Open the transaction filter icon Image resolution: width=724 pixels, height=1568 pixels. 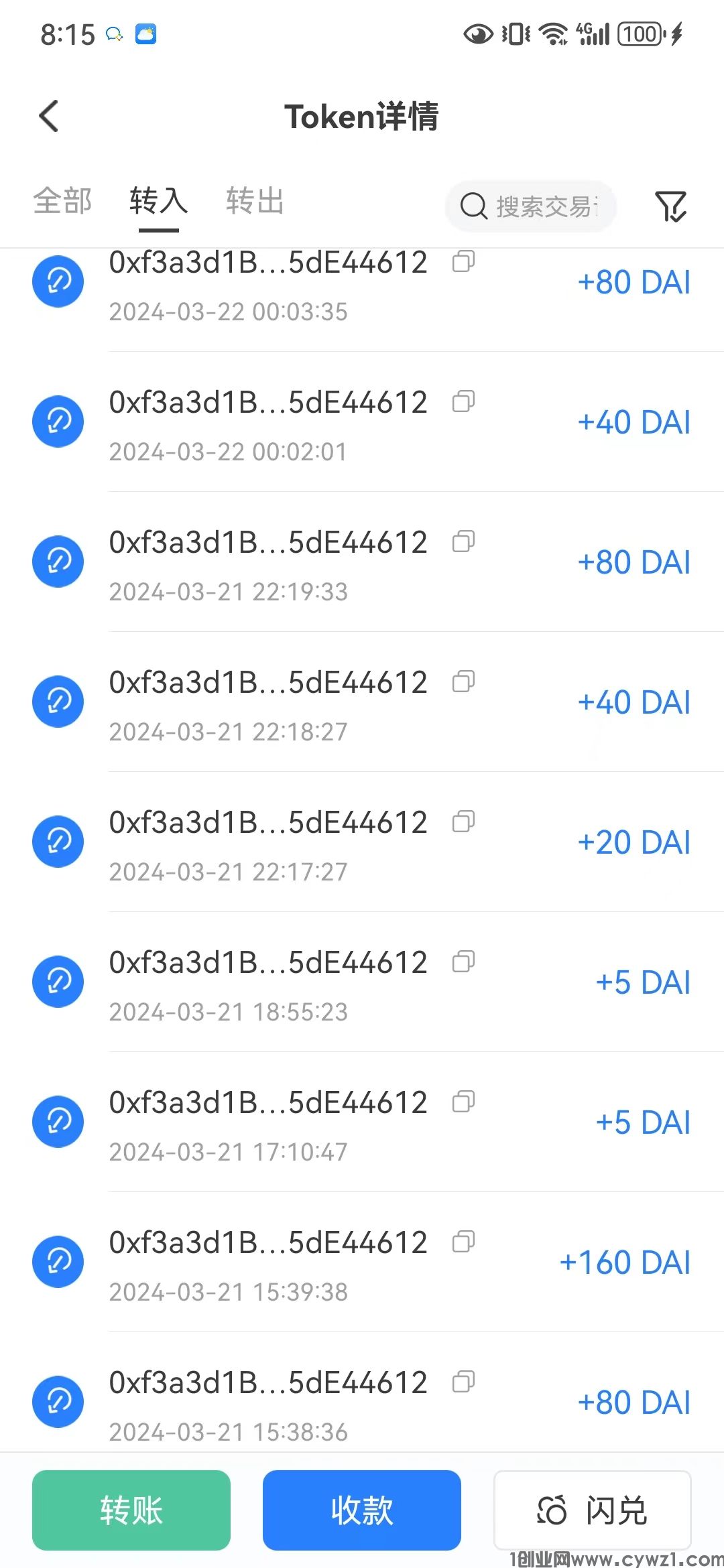click(x=670, y=206)
